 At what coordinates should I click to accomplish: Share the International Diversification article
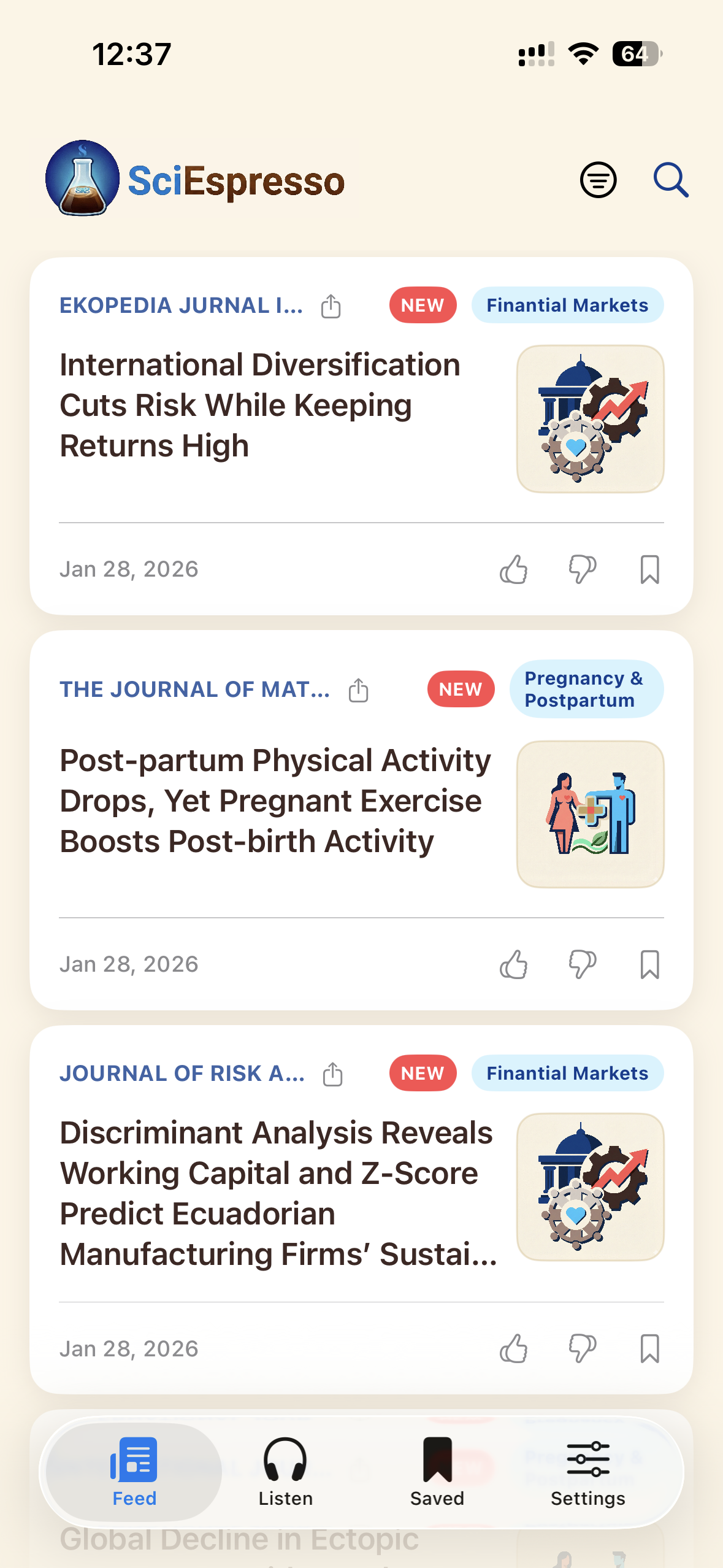331,306
